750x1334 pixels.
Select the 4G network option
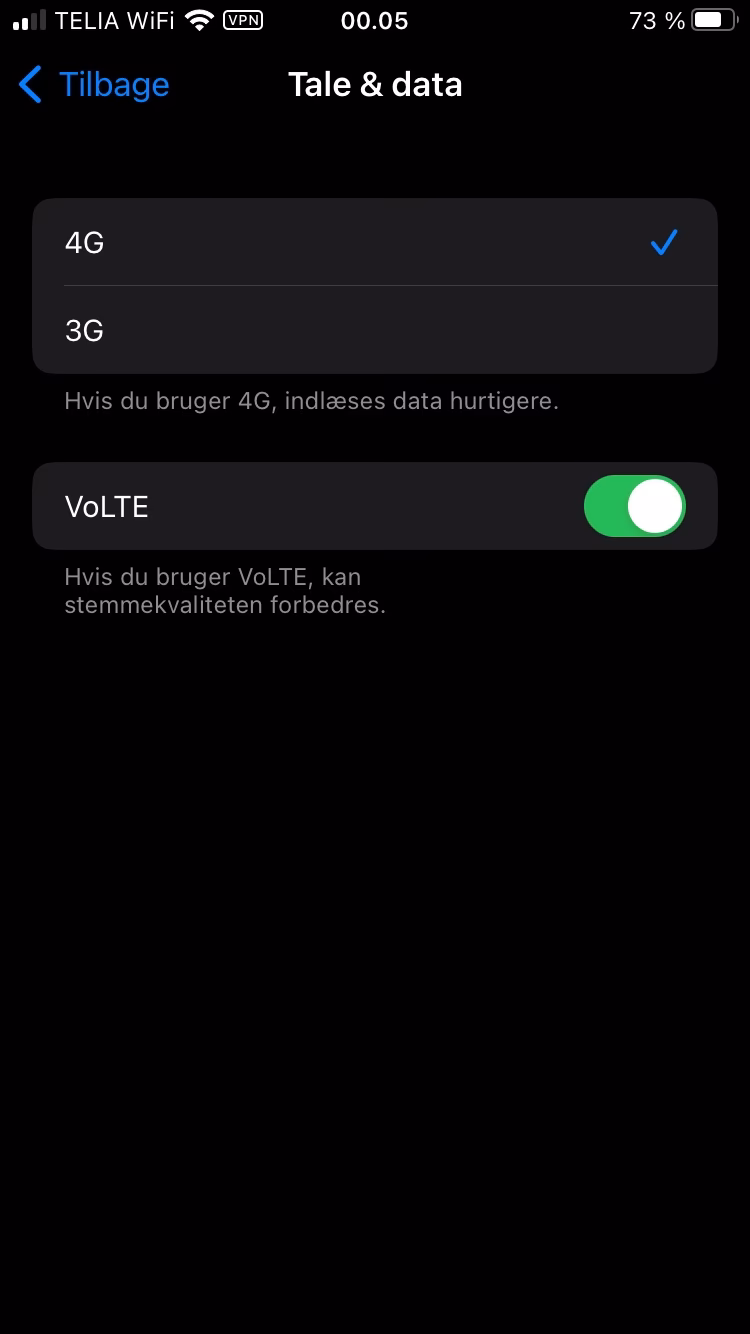[x=375, y=242]
